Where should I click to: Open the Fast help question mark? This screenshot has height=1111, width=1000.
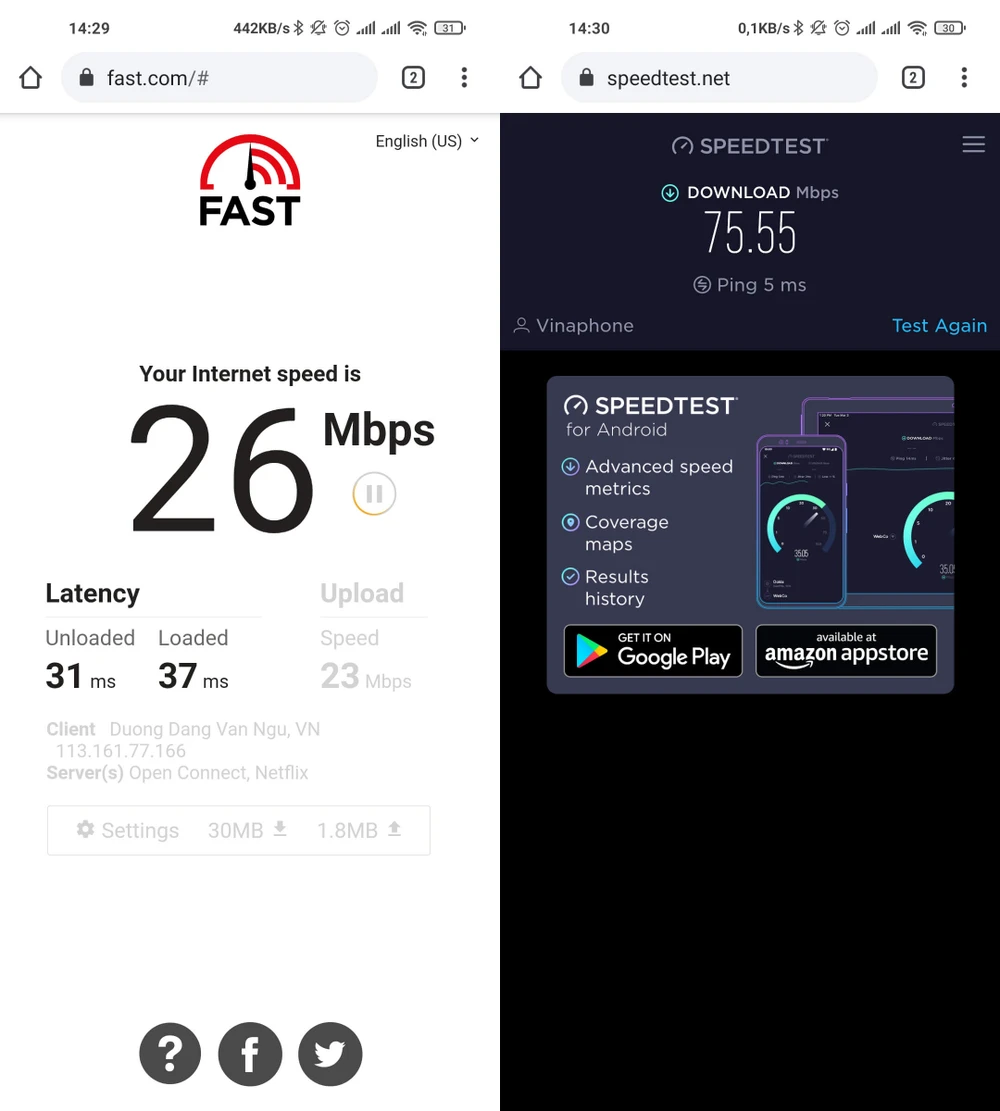tap(170, 1053)
